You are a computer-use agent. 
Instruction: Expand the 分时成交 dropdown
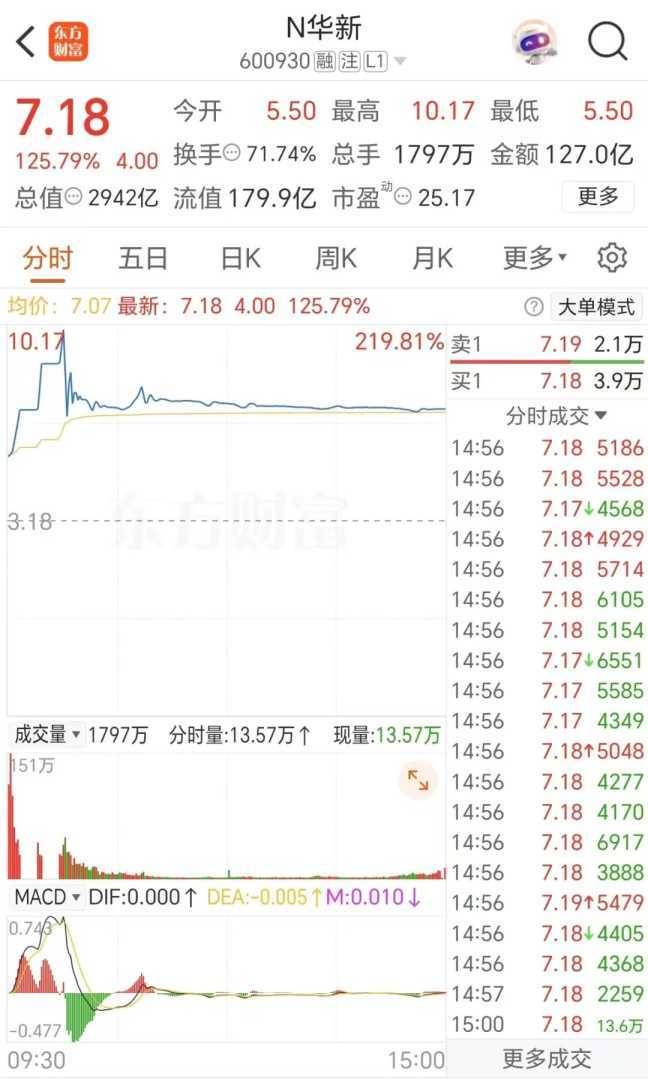pyautogui.click(x=557, y=415)
